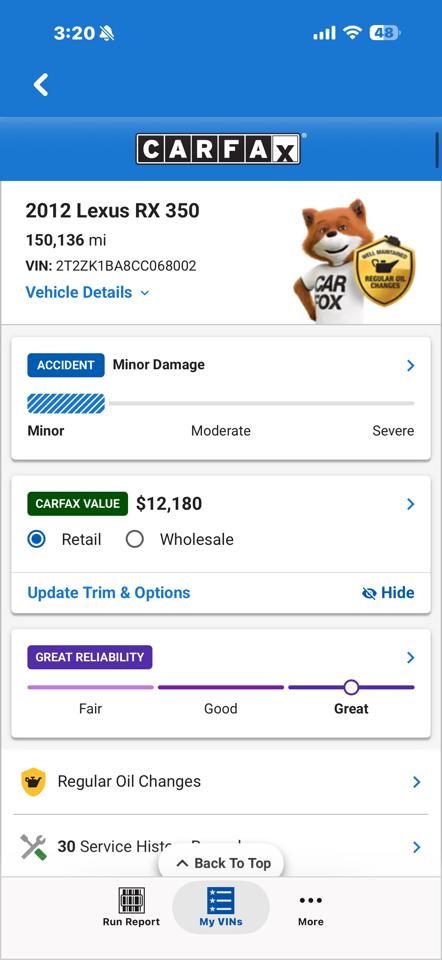Tap Update Trim & Options link
The width and height of the screenshot is (442, 960).
tap(109, 593)
